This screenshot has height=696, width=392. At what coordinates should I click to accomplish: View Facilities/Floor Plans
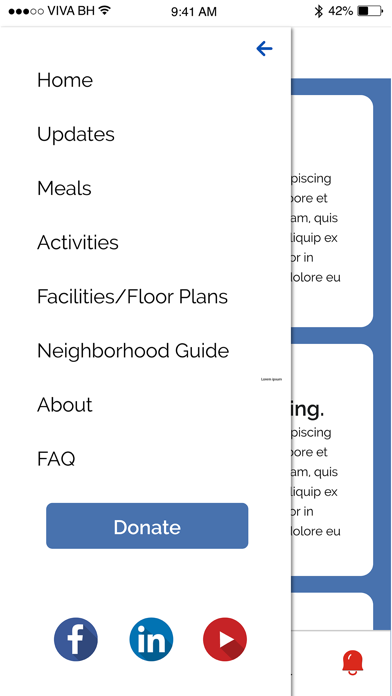tap(132, 297)
